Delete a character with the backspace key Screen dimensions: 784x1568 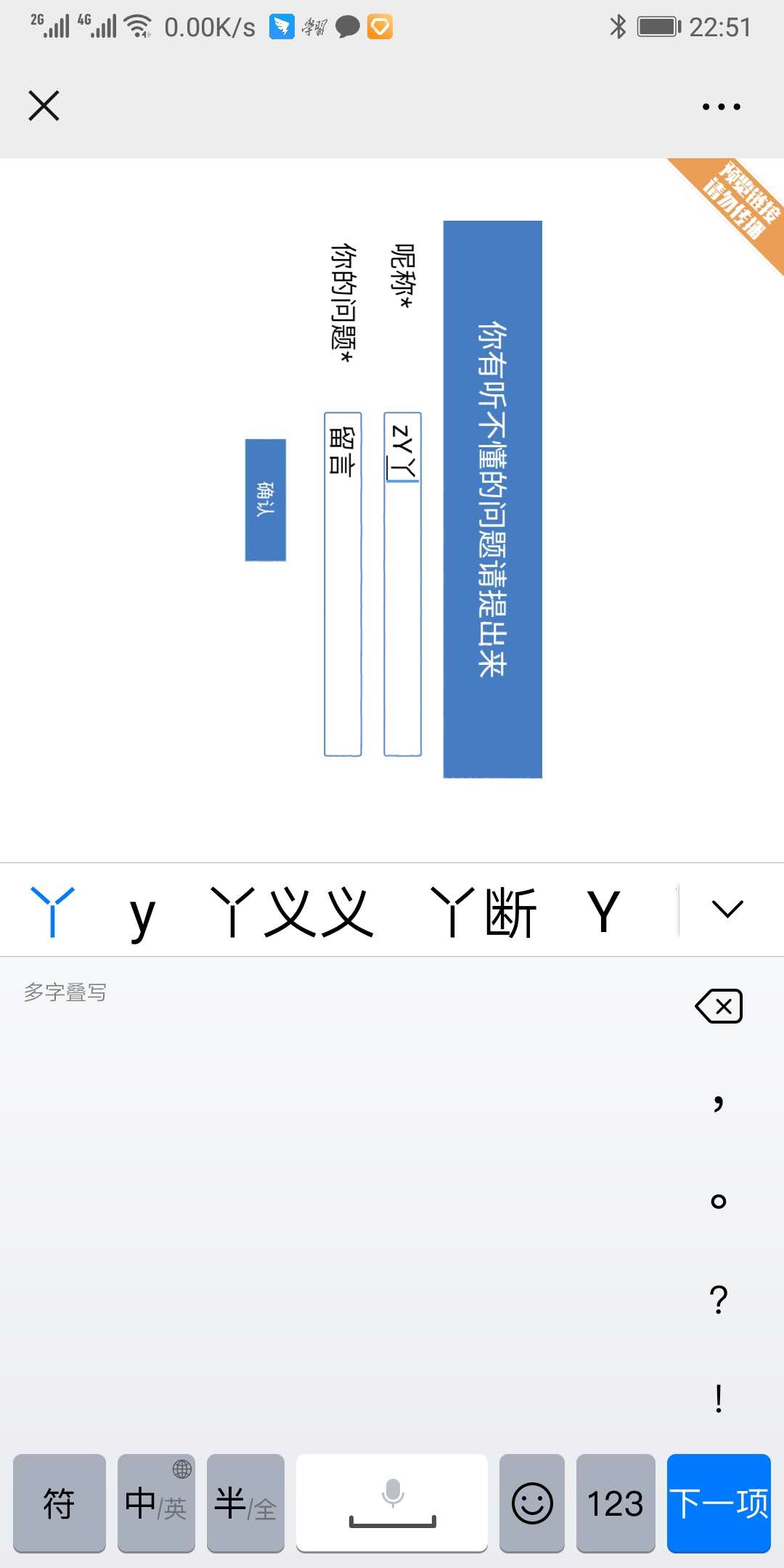click(719, 1006)
